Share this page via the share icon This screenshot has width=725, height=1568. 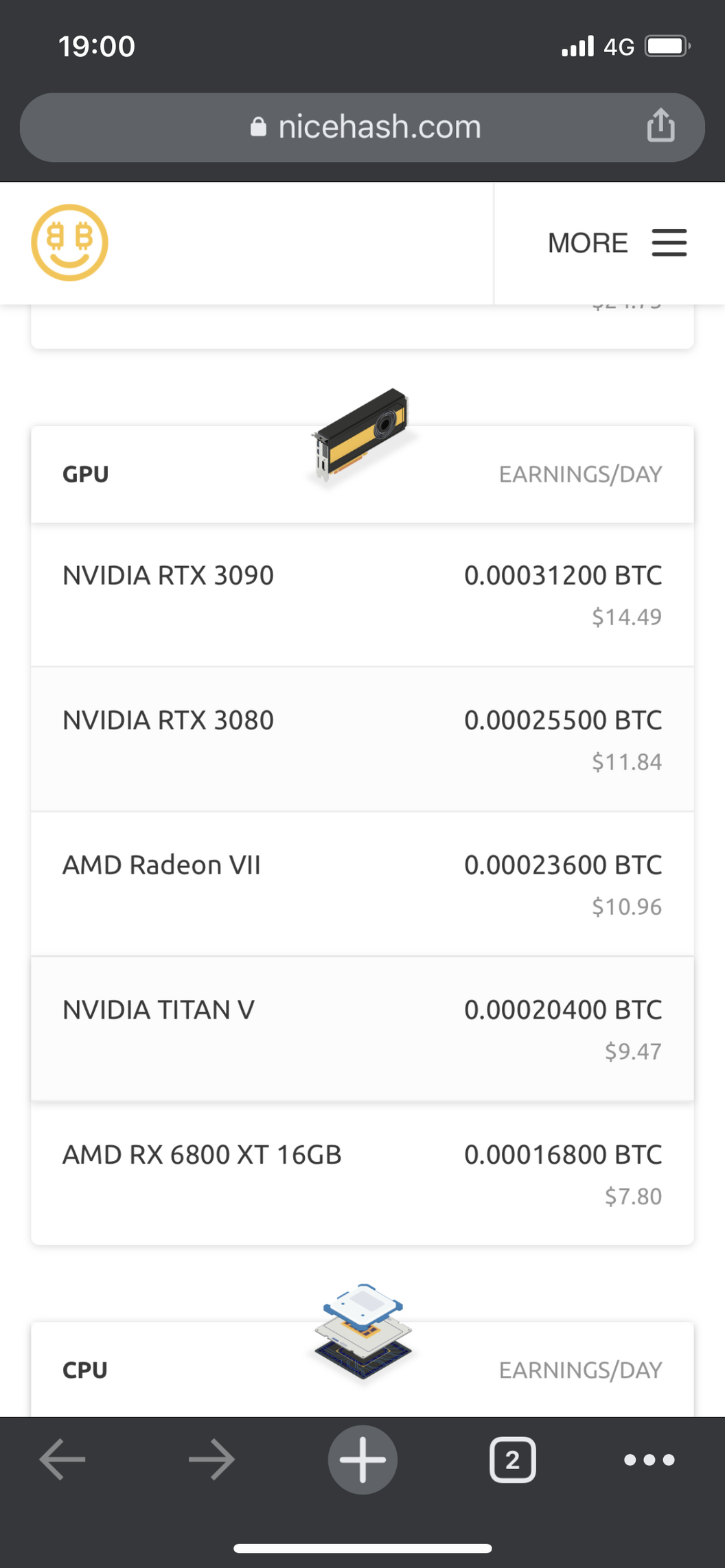click(660, 126)
